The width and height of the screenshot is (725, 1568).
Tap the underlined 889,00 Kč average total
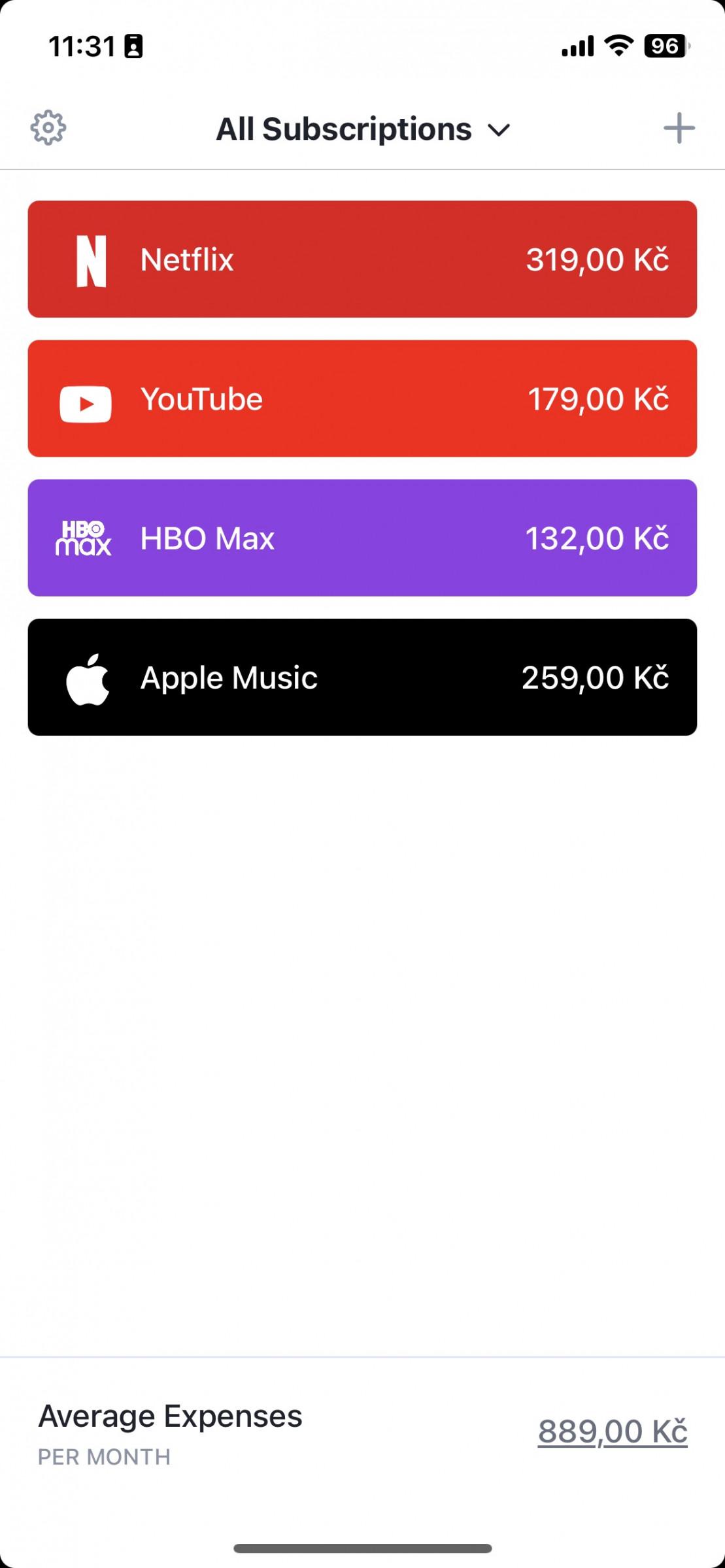click(613, 1431)
